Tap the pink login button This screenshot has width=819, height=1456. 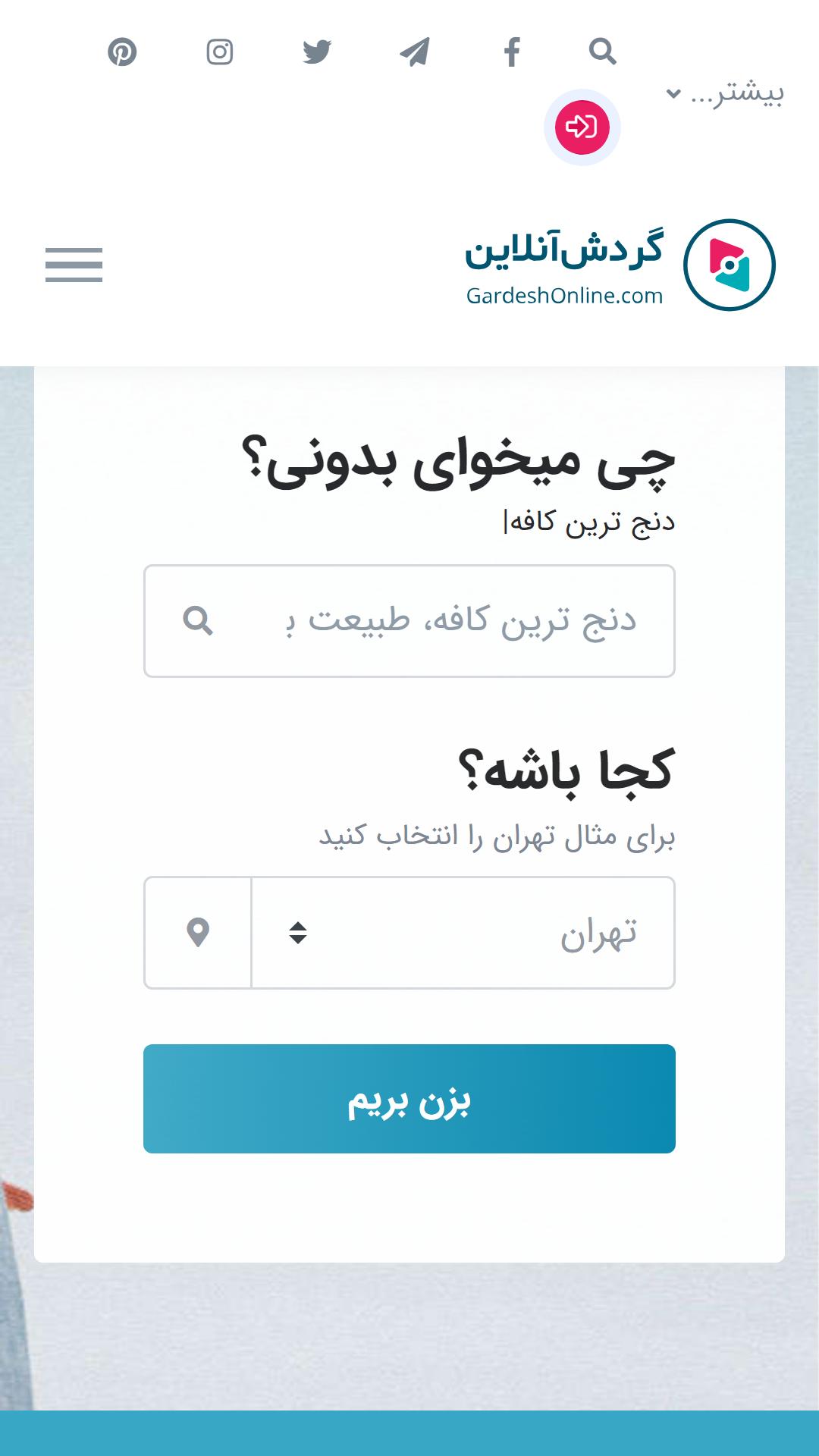(582, 127)
